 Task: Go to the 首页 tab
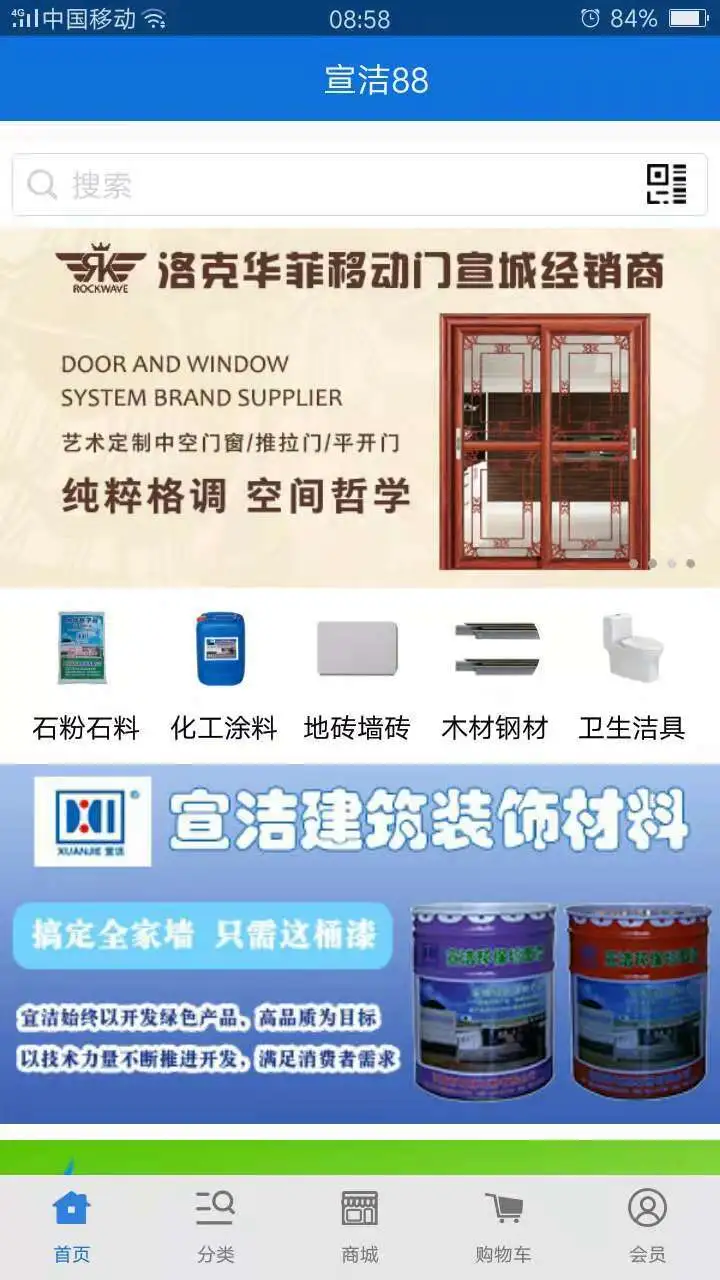click(72, 1226)
